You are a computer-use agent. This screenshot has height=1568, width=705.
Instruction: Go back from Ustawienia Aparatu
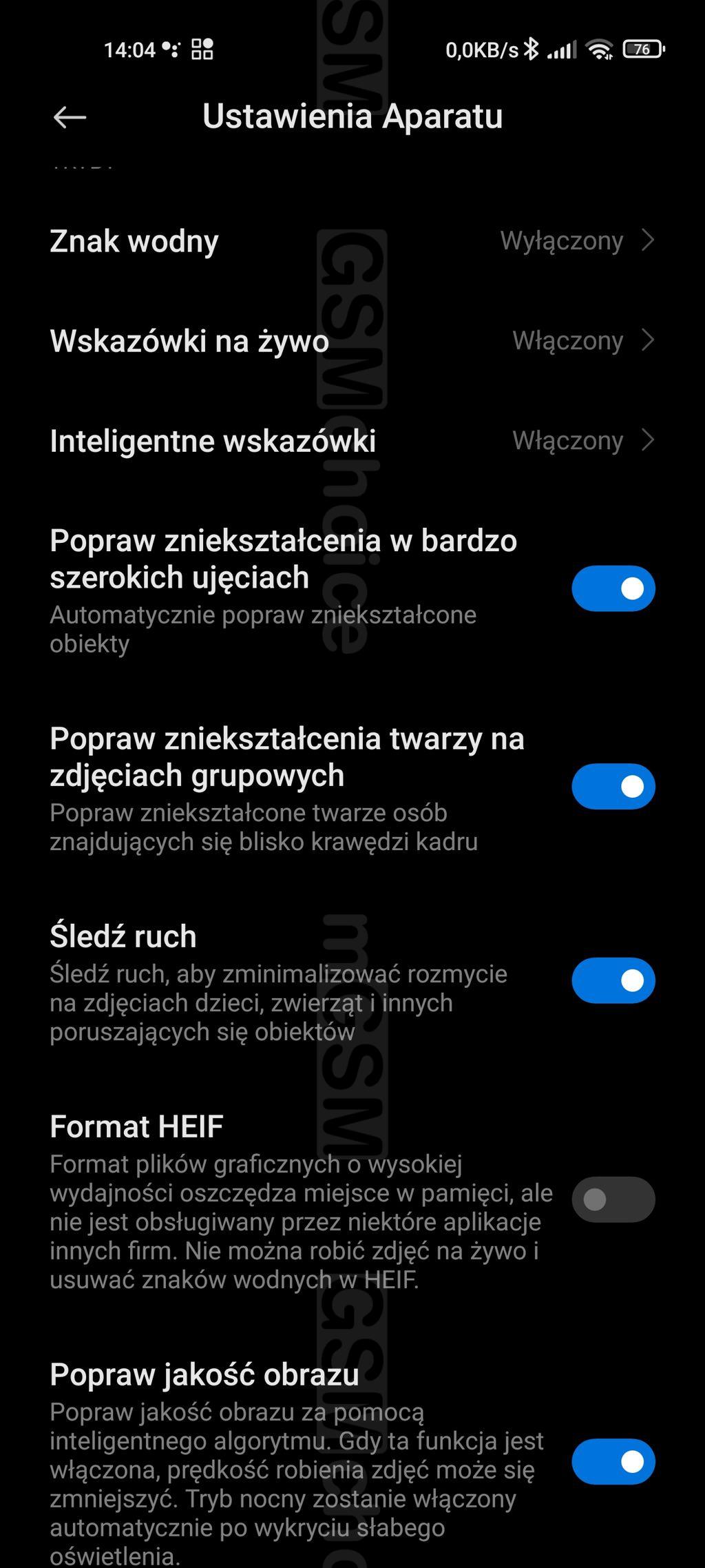coord(70,117)
